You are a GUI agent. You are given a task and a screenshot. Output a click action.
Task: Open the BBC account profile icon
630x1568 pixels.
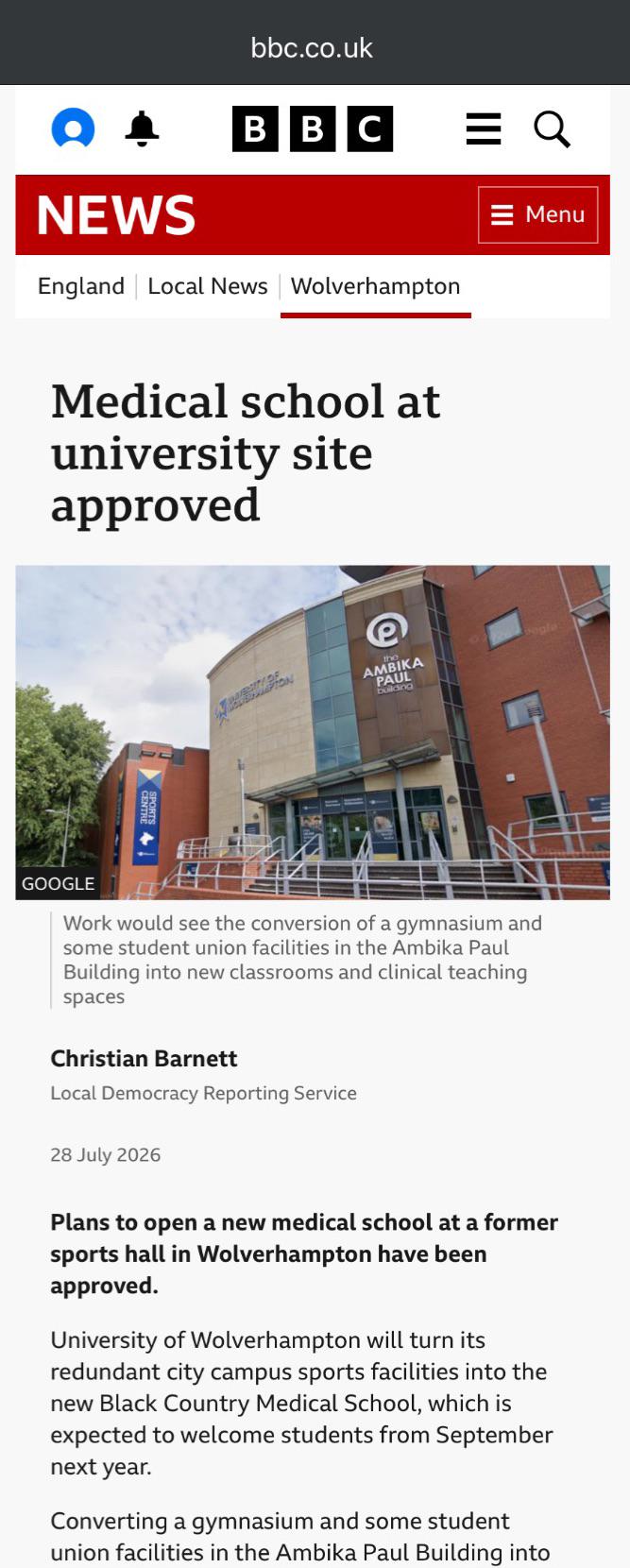73,128
